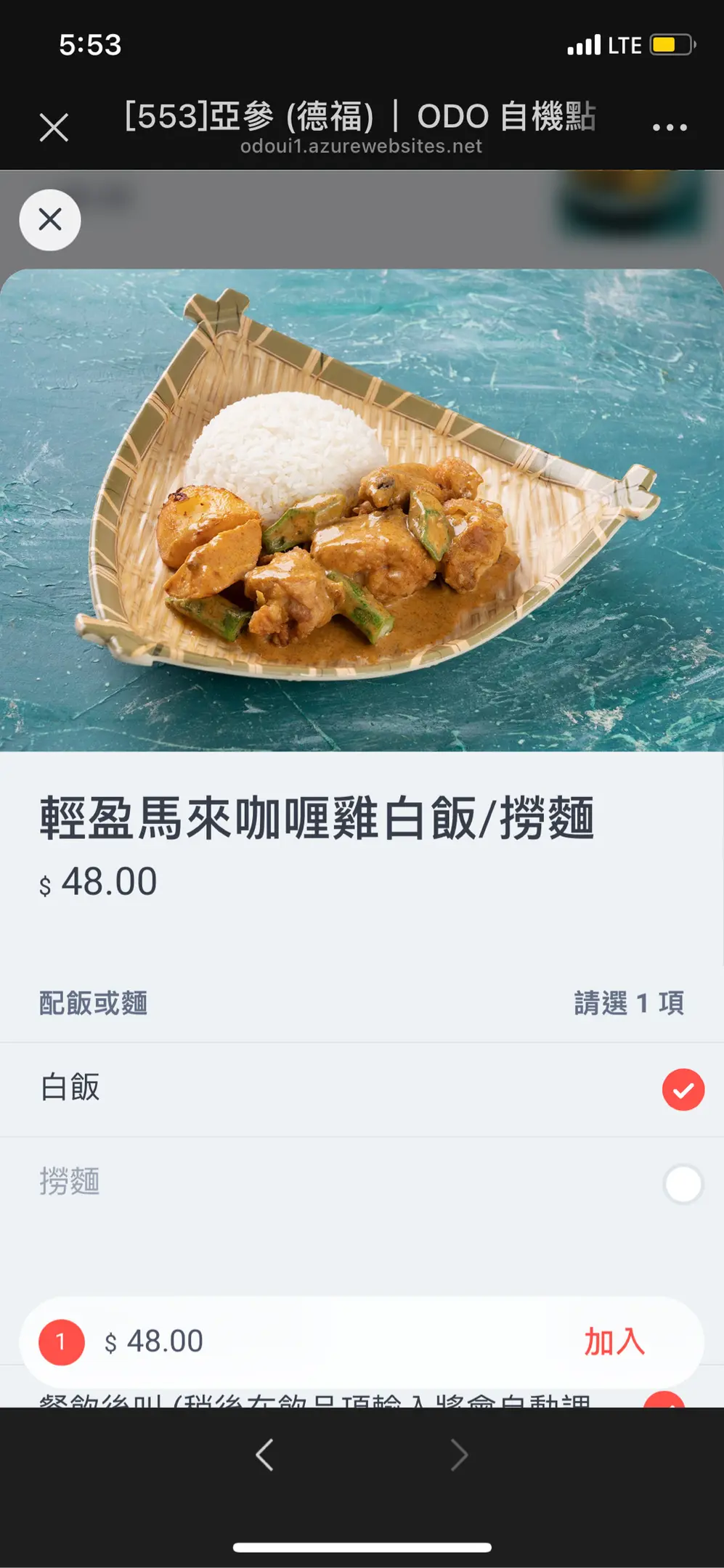Close the in-app browser window
This screenshot has height=1568, width=724.
coord(54,128)
